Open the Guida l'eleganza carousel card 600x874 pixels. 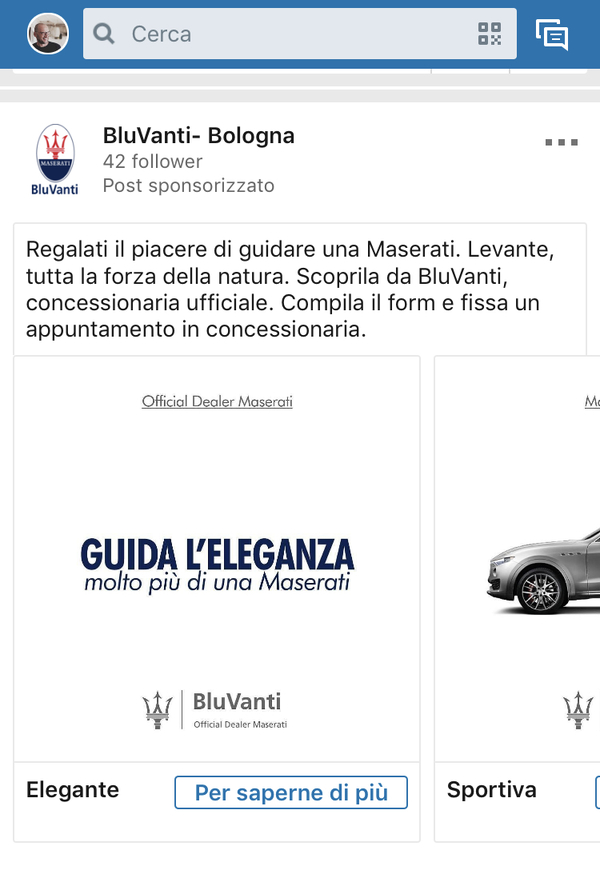pyautogui.click(x=217, y=558)
